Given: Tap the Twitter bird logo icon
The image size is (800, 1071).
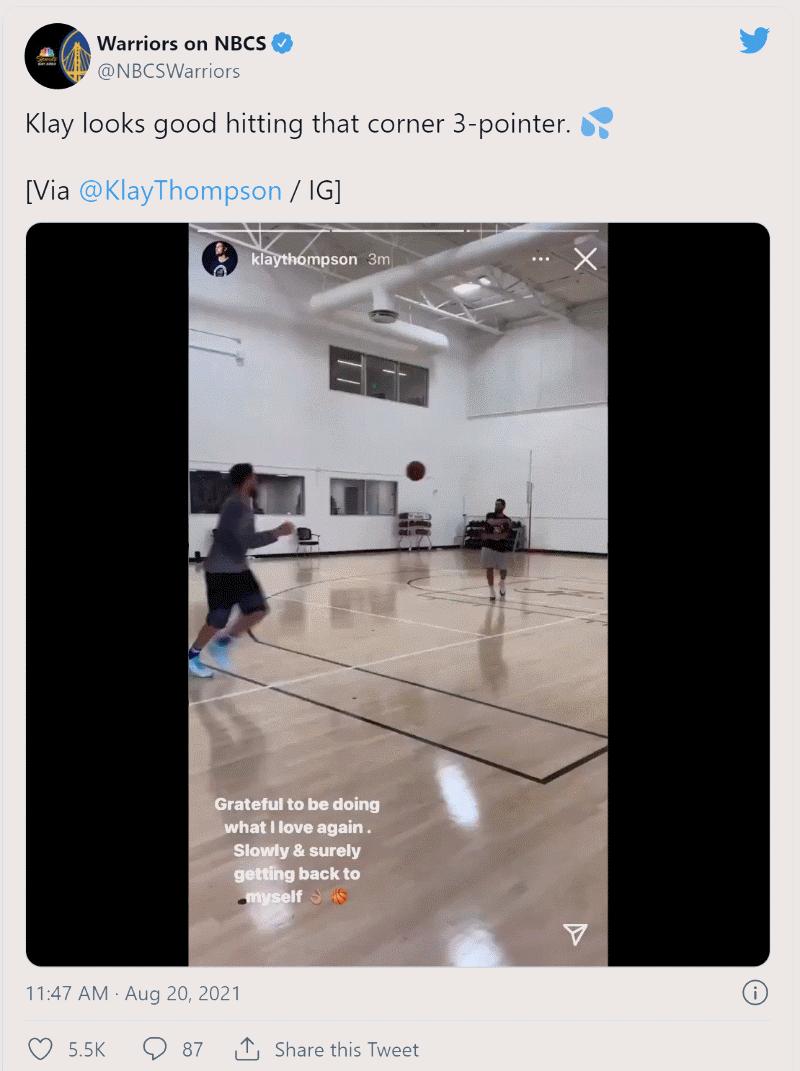Looking at the screenshot, I should pos(753,39).
